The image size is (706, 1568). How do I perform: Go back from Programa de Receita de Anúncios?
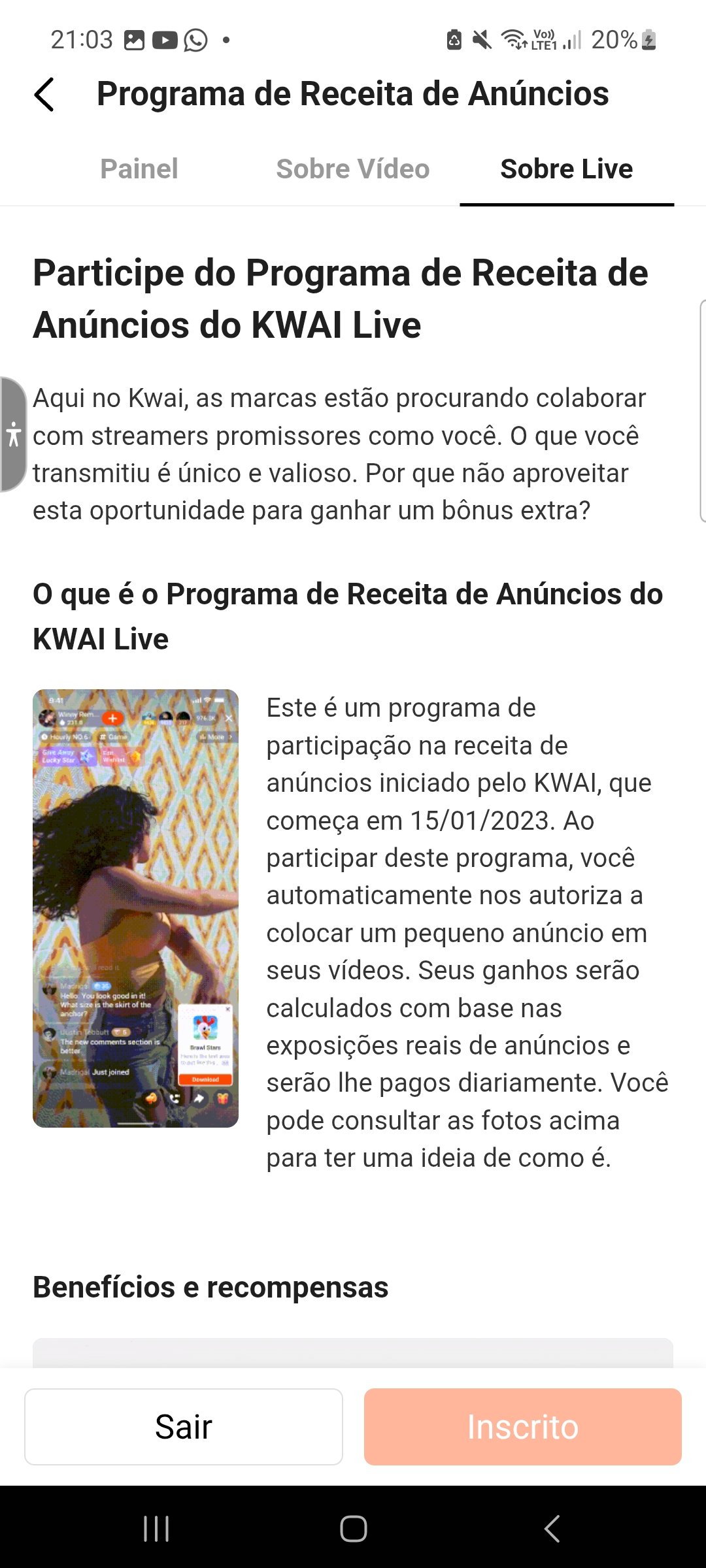tap(44, 95)
